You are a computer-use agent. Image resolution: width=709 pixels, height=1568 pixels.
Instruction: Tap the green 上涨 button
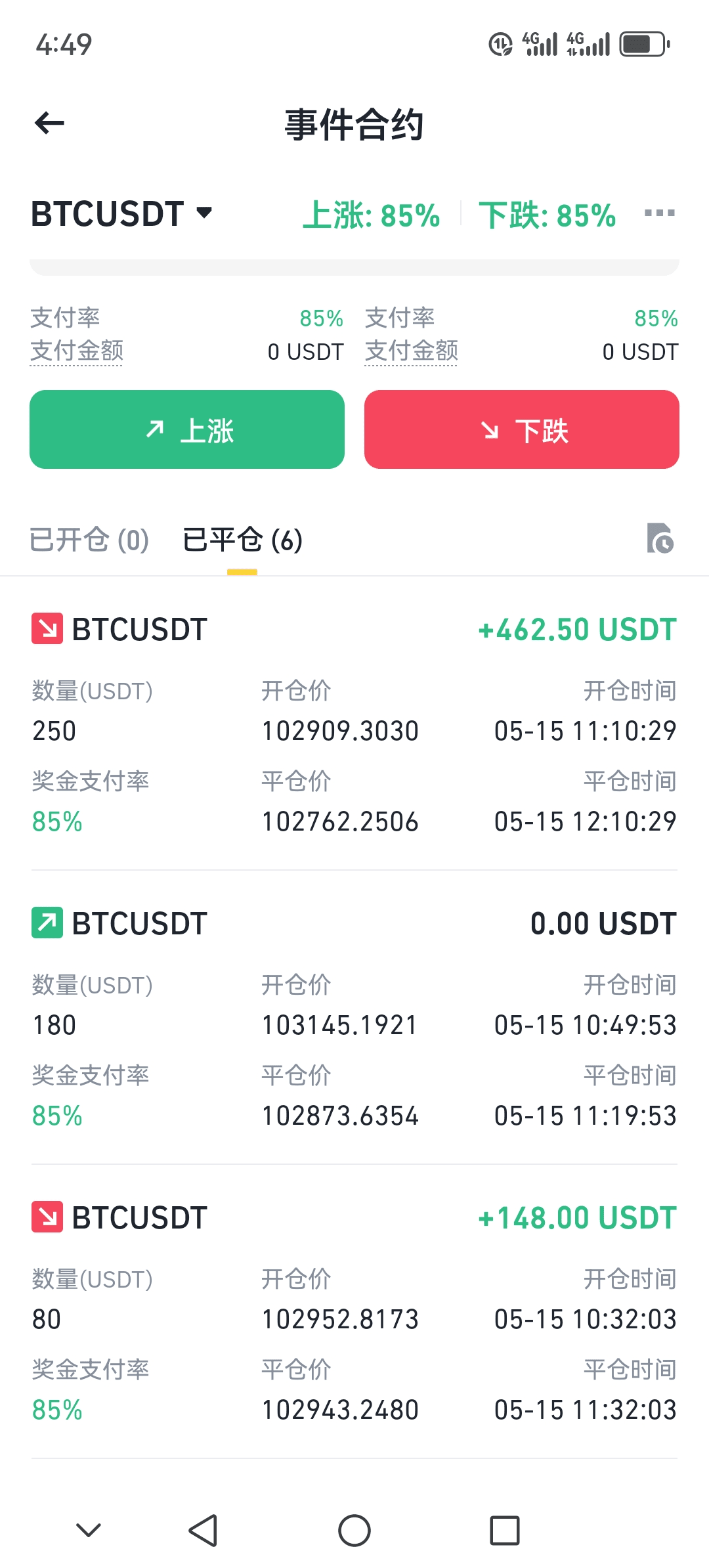pyautogui.click(x=187, y=429)
